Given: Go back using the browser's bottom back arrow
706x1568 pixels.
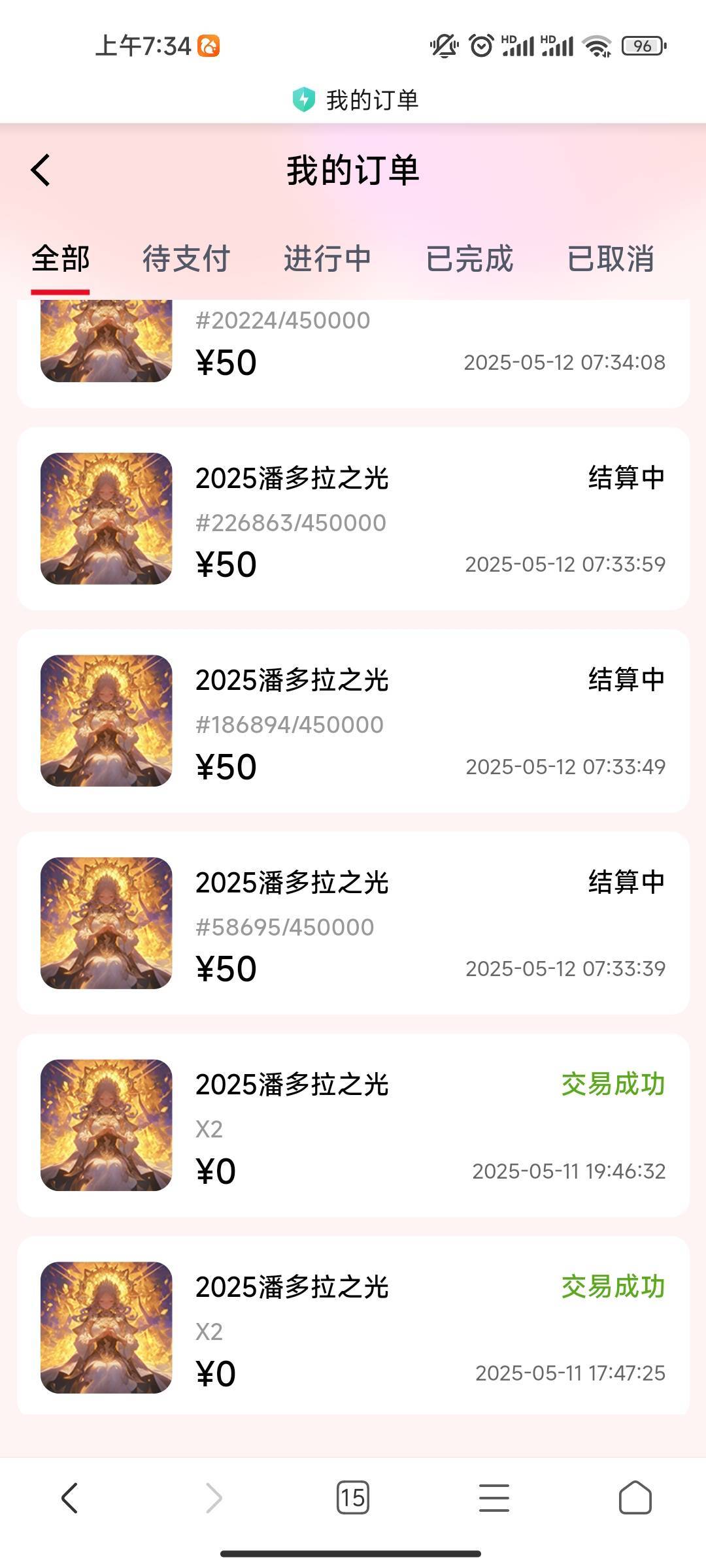Looking at the screenshot, I should click(70, 1497).
